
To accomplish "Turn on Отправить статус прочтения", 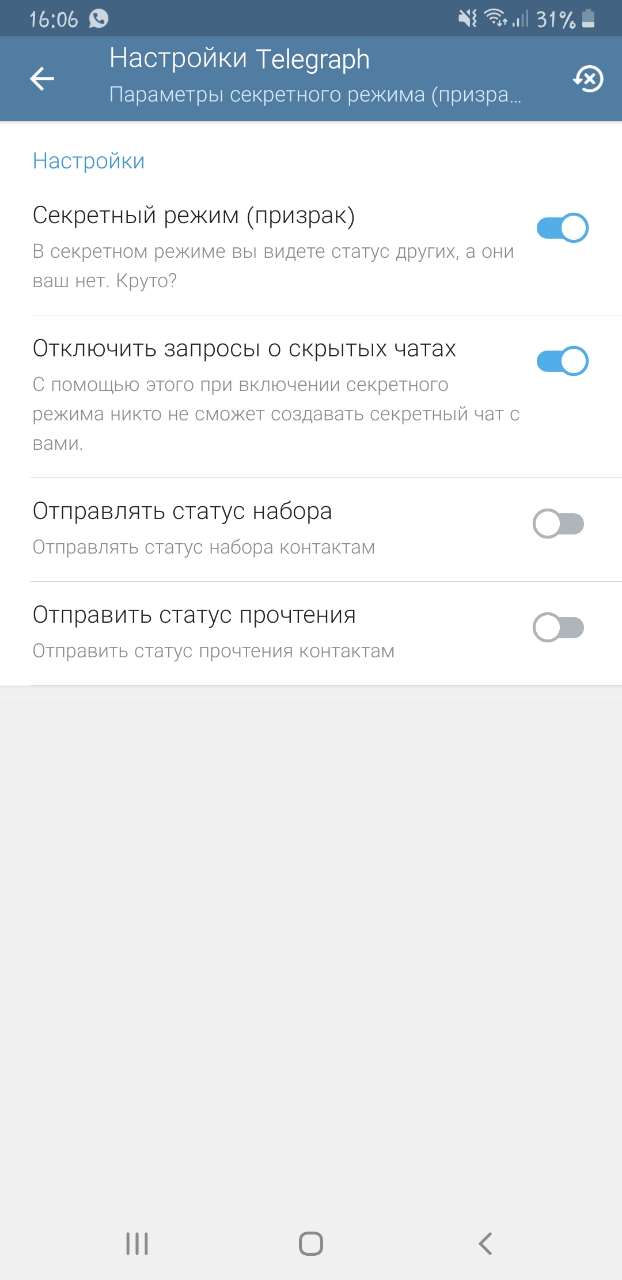I will click(x=558, y=628).
